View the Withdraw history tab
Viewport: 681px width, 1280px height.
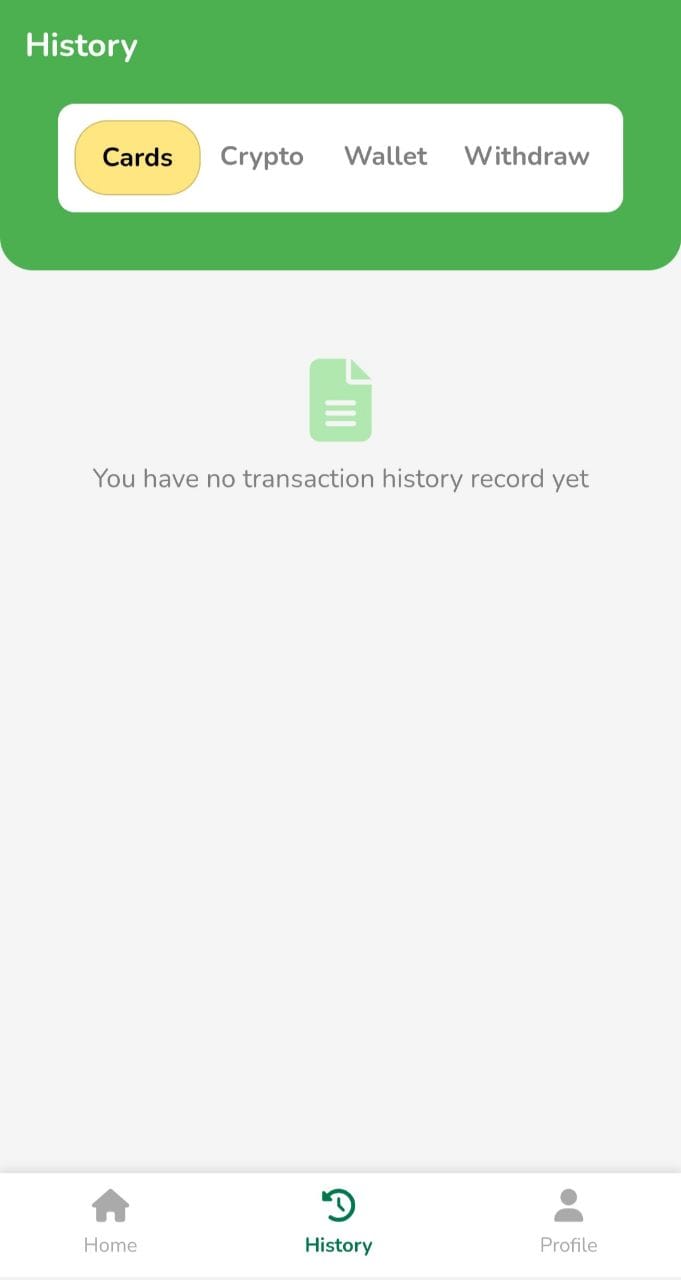527,157
